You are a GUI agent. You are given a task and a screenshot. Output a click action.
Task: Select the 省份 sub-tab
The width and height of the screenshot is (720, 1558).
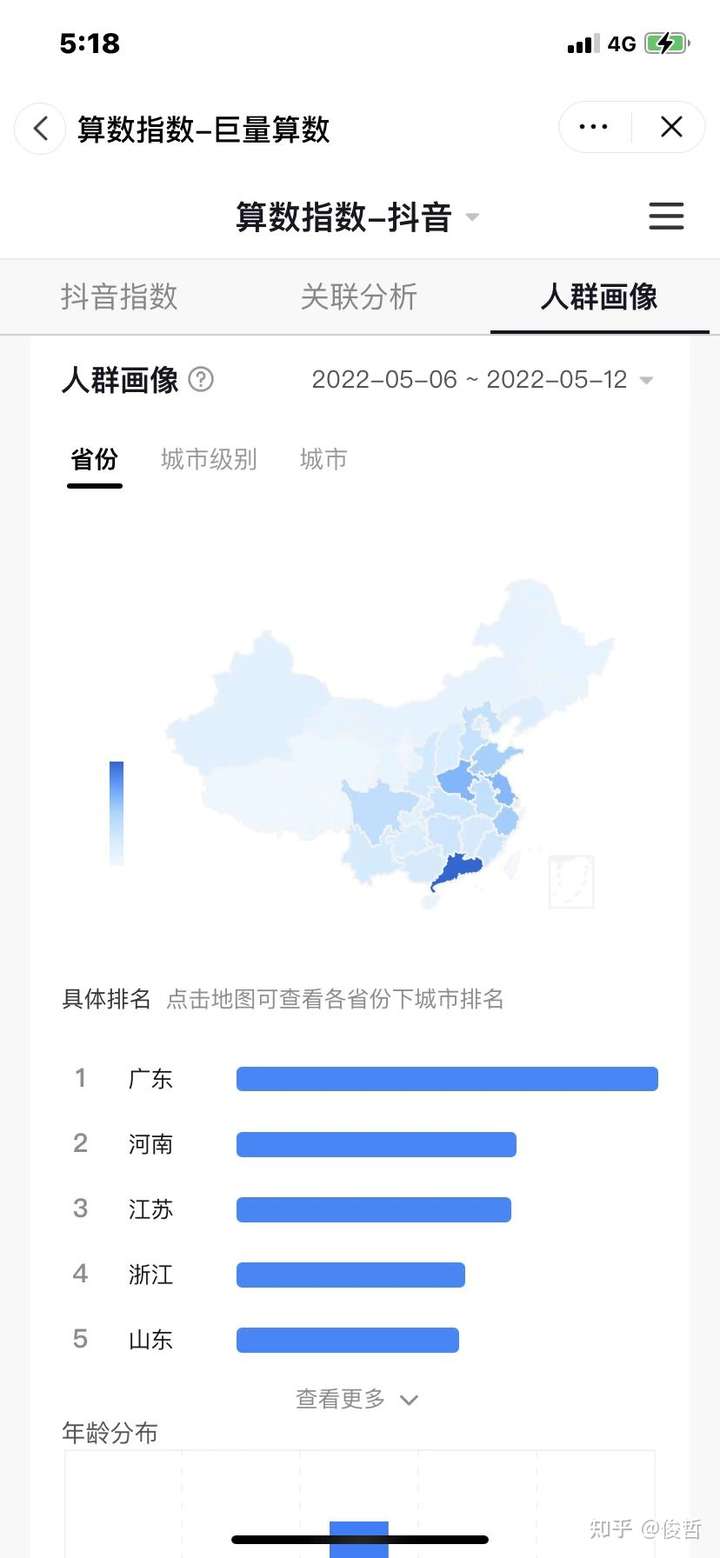[94, 459]
